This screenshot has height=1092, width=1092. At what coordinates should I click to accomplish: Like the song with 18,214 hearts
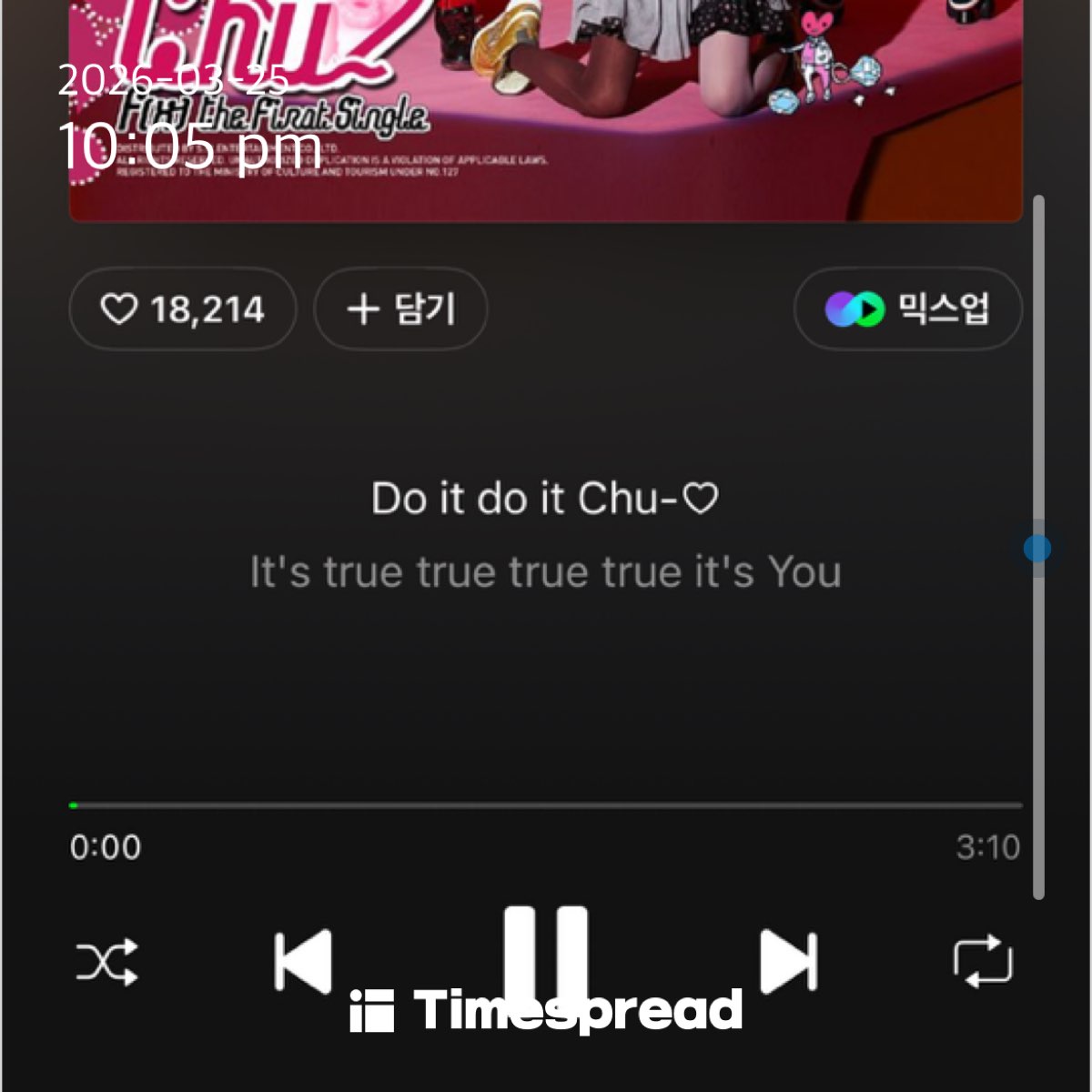coord(182,309)
